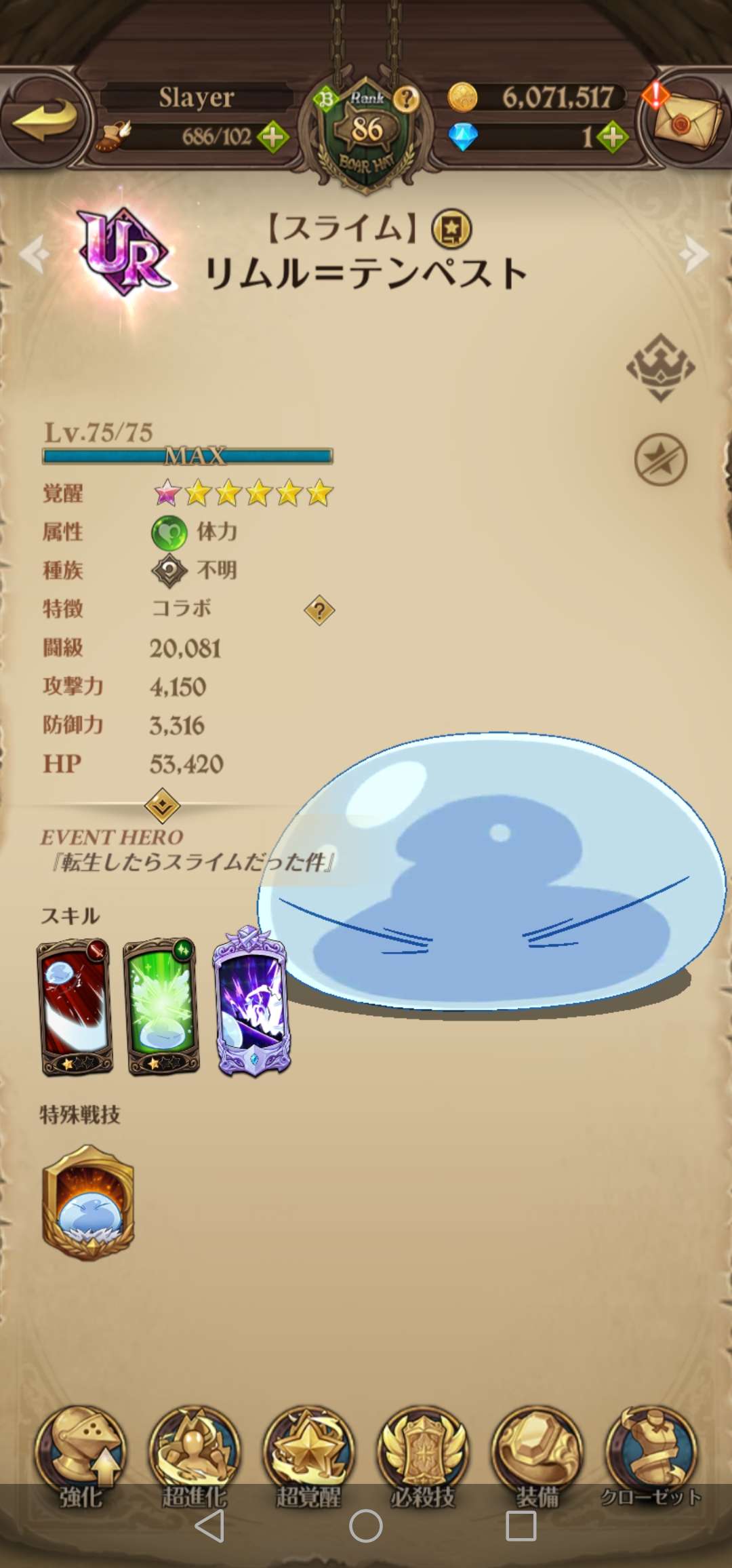Show the previous hero with left arrow
This screenshot has width=732, height=1568.
pyautogui.click(x=34, y=254)
